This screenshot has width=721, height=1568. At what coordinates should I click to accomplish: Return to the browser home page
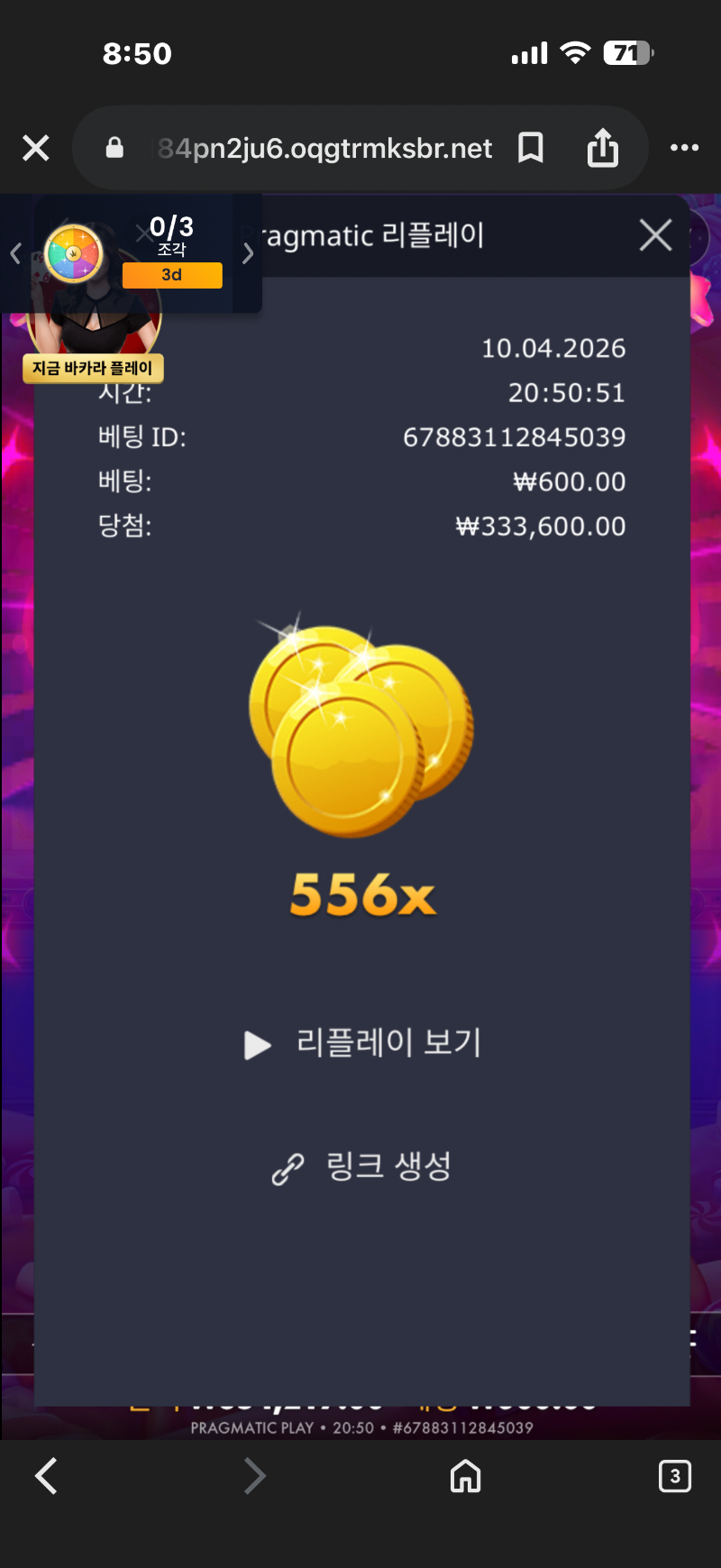click(x=465, y=1476)
